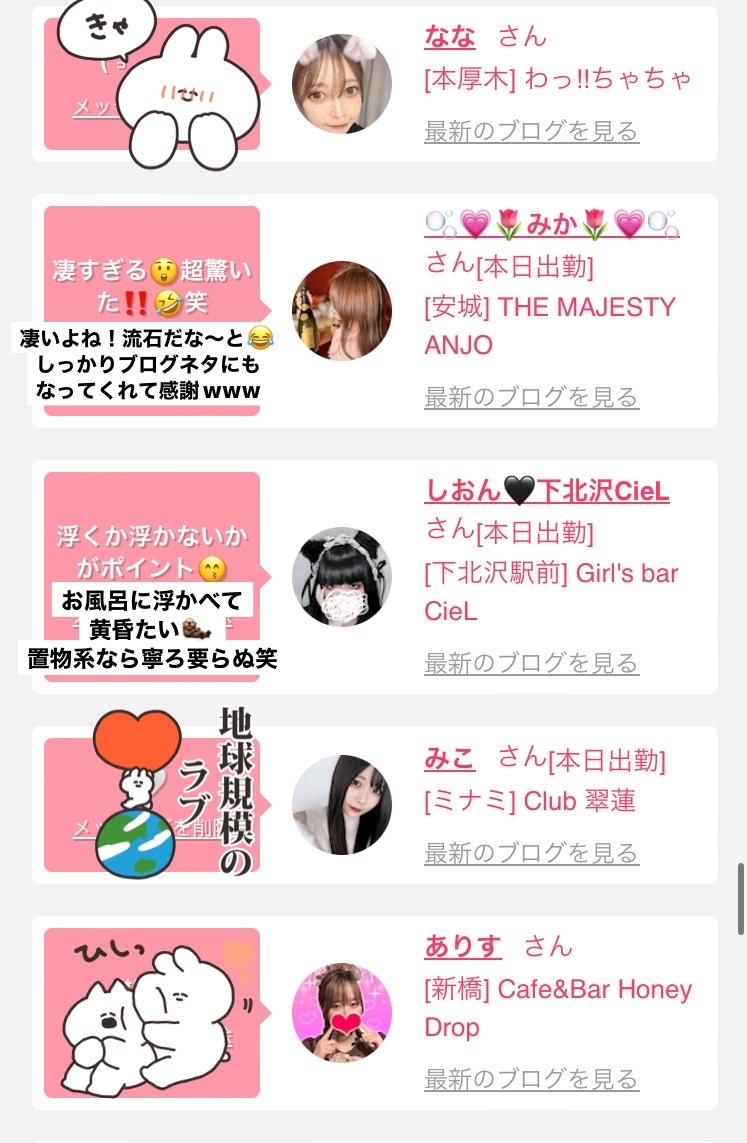Open なな's profile name link
747x1143 pixels.
pos(450,36)
